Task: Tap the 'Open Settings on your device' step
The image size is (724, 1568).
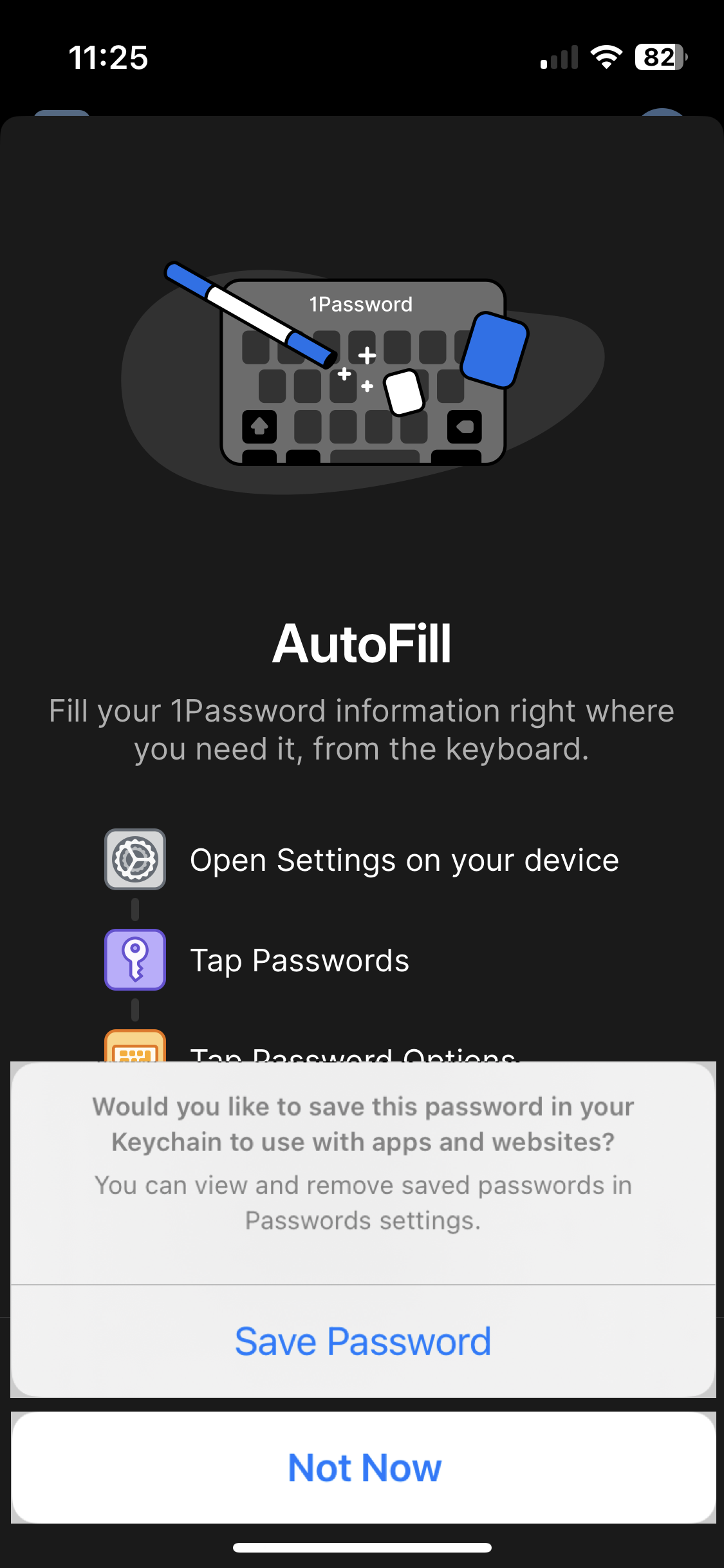Action: point(404,859)
